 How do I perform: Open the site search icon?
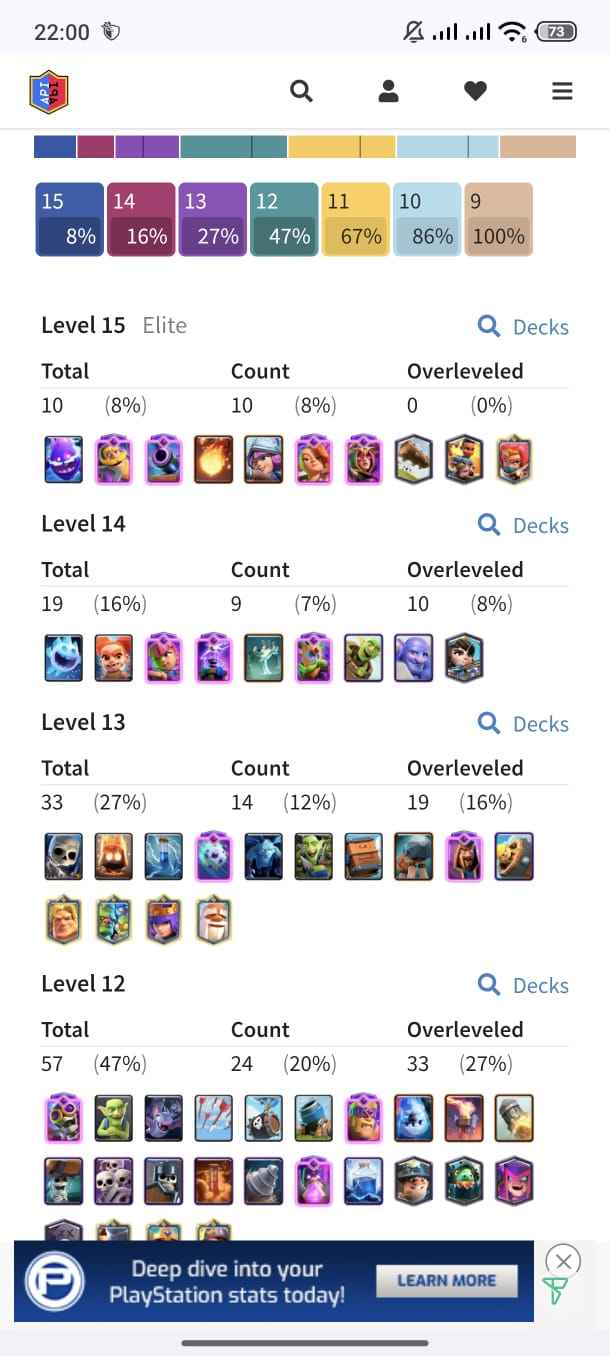coord(301,92)
